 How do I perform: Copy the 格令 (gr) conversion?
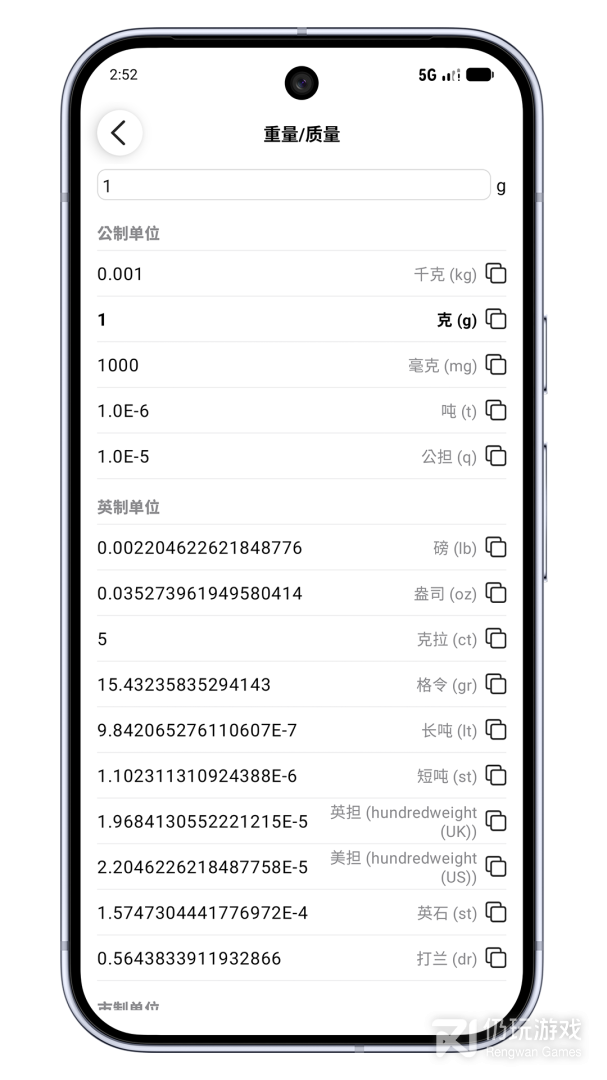496,684
